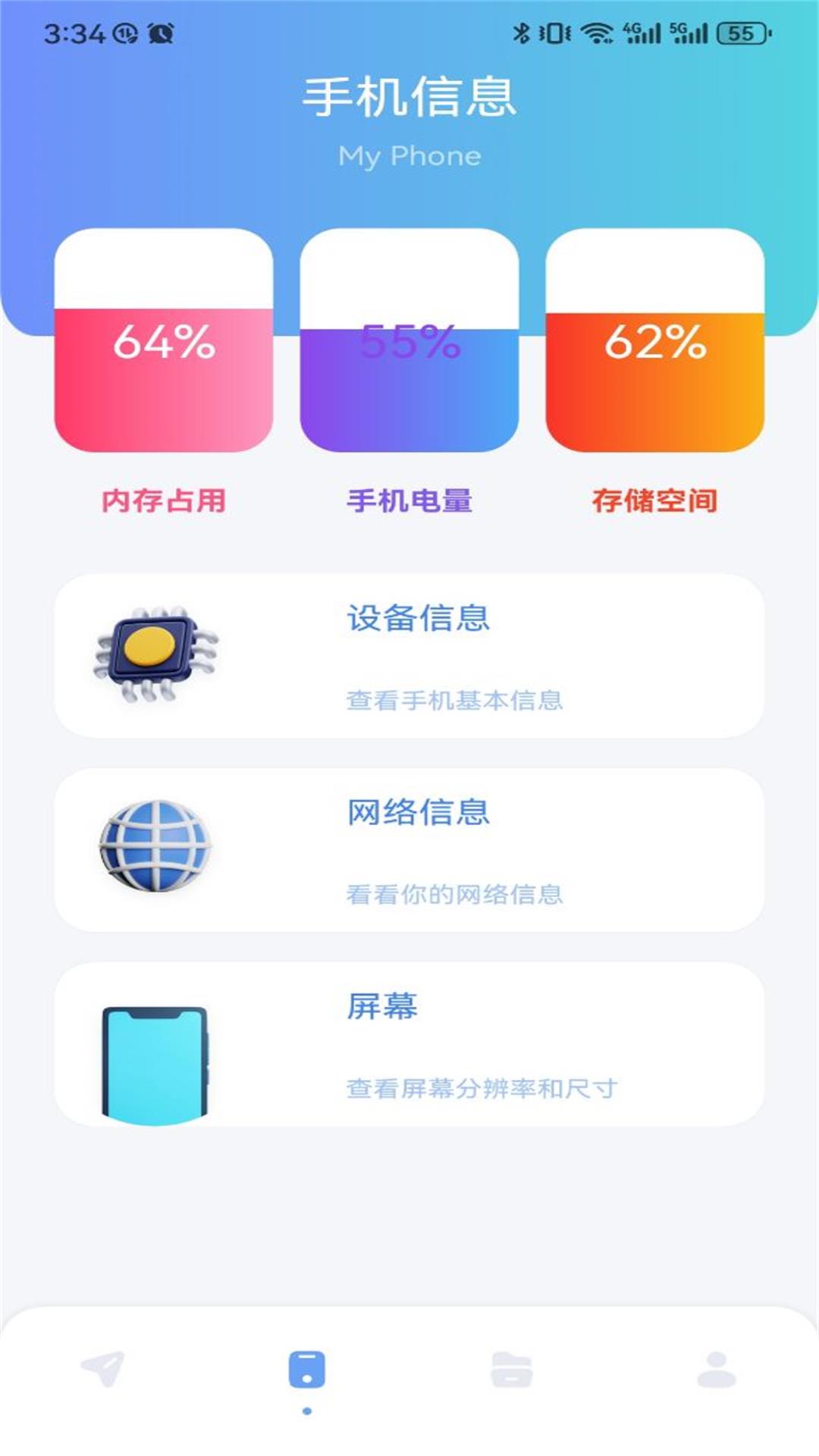Open the 网络信息 card
Screen dimensions: 819x1456
[x=409, y=850]
